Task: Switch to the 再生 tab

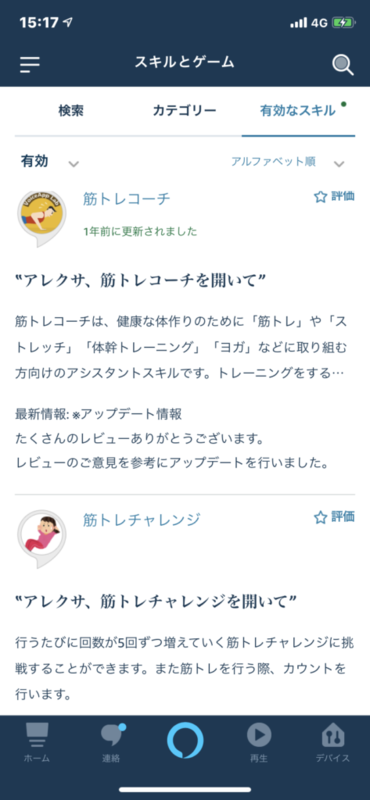Action: point(259,742)
